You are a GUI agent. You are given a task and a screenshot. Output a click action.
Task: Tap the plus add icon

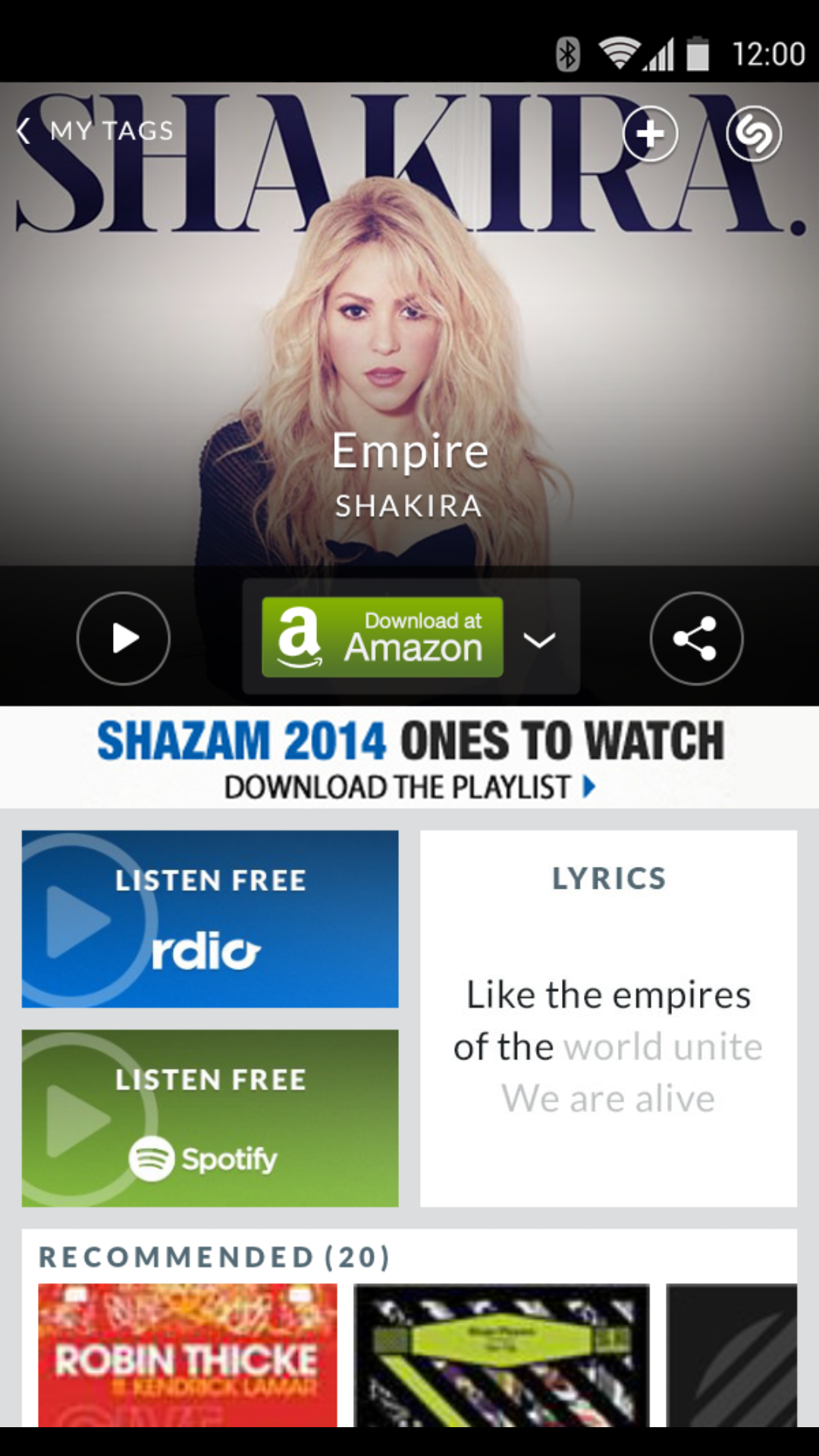tap(650, 134)
